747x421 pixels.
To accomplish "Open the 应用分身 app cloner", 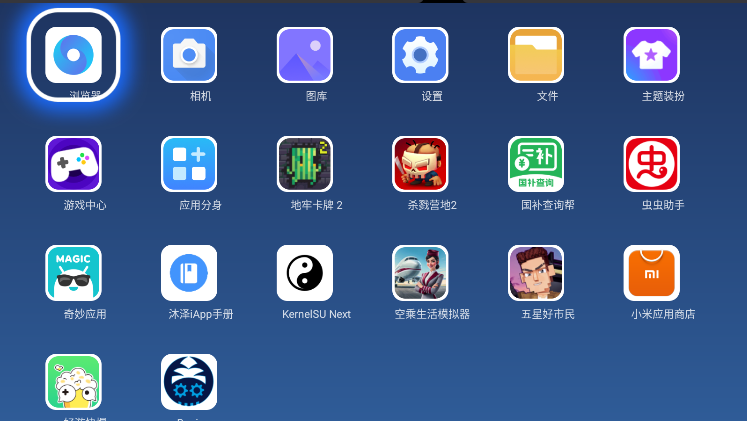I will coord(189,164).
